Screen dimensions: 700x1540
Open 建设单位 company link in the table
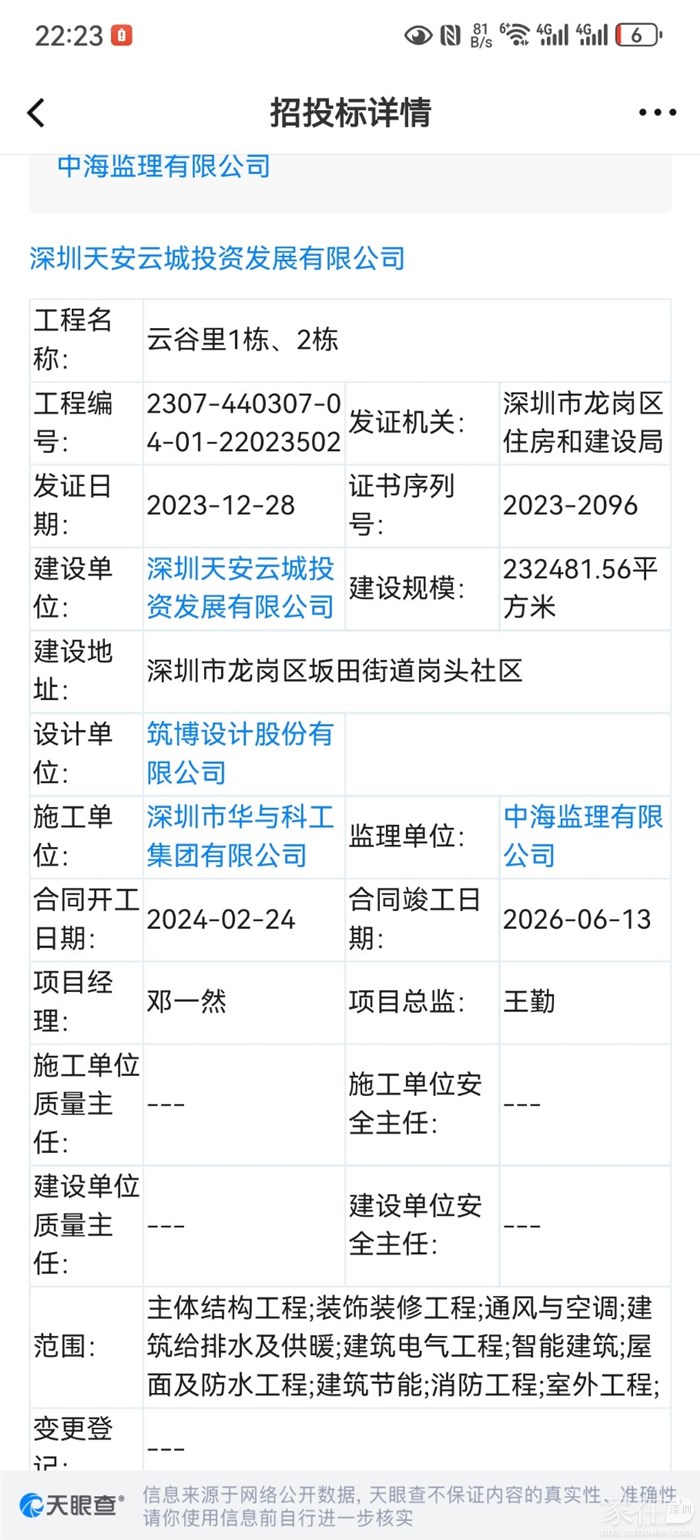click(x=240, y=588)
